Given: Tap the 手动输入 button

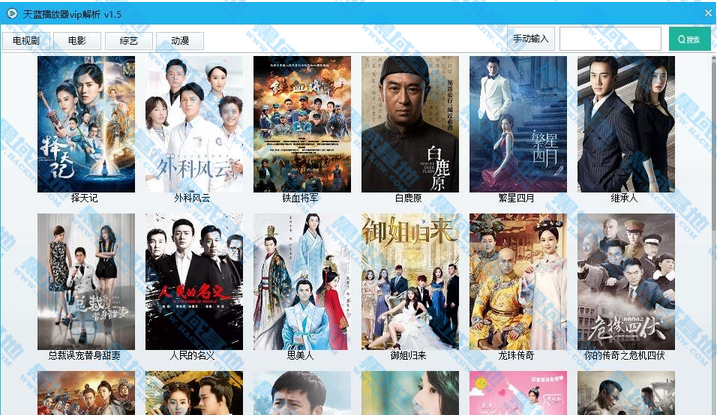Looking at the screenshot, I should pyautogui.click(x=530, y=39).
